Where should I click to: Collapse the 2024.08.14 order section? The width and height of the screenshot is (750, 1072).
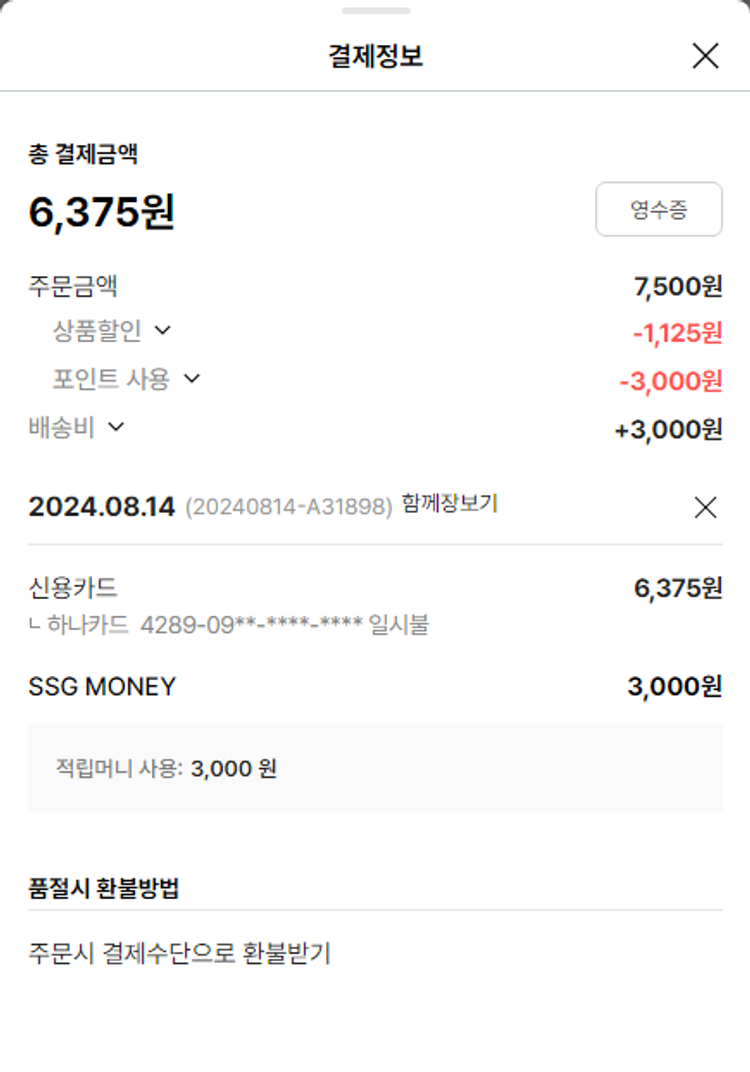pyautogui.click(x=705, y=508)
